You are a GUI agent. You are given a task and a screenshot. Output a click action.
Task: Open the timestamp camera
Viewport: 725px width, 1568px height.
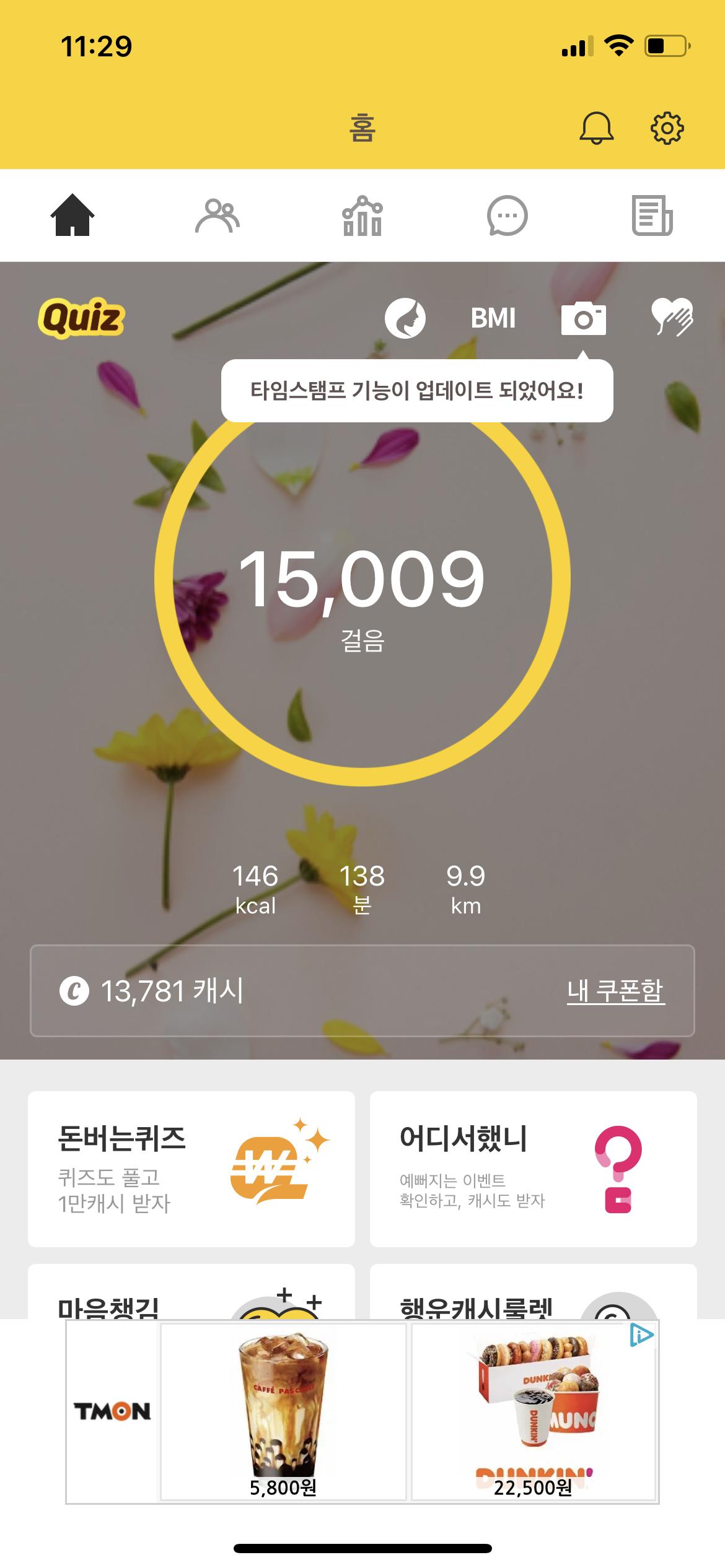coord(583,318)
